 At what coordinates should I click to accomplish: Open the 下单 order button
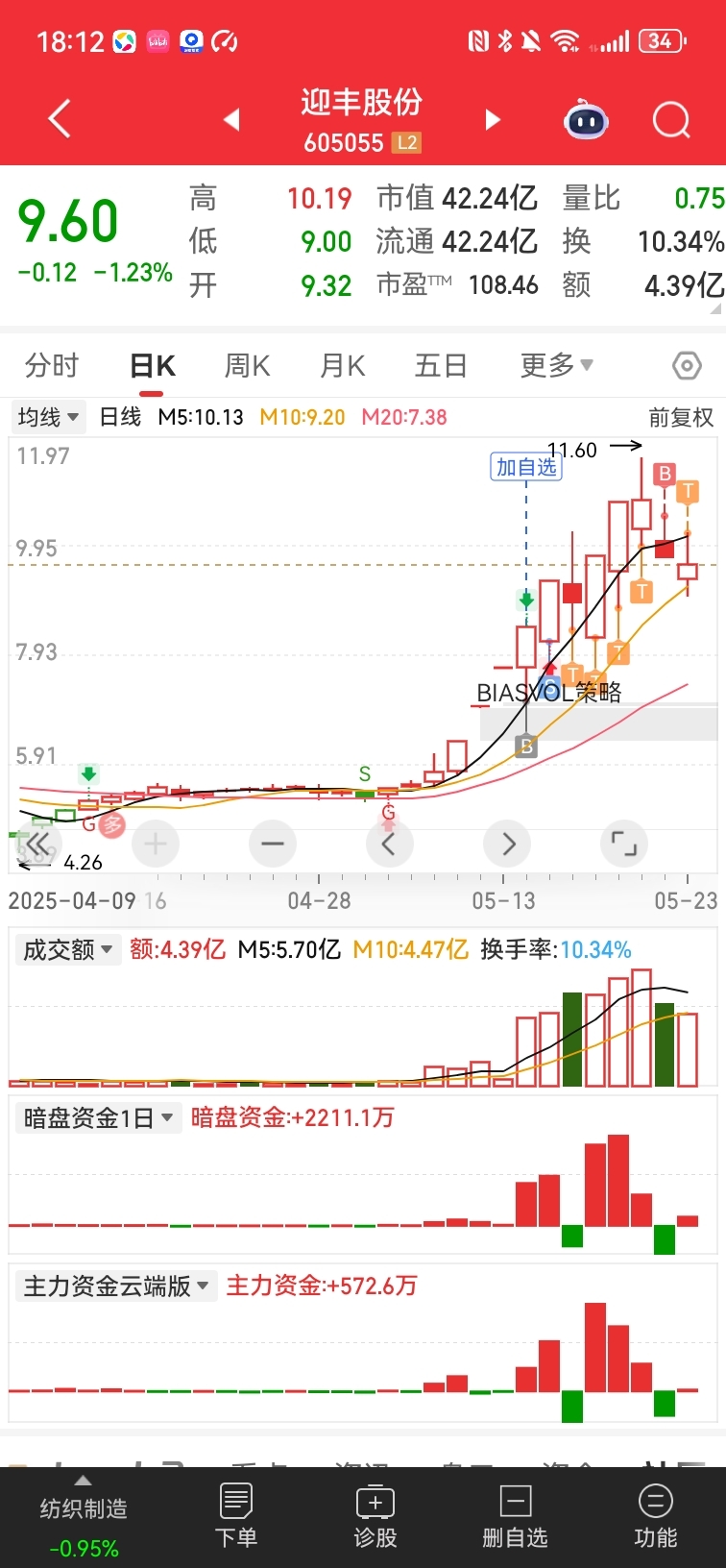235,1516
